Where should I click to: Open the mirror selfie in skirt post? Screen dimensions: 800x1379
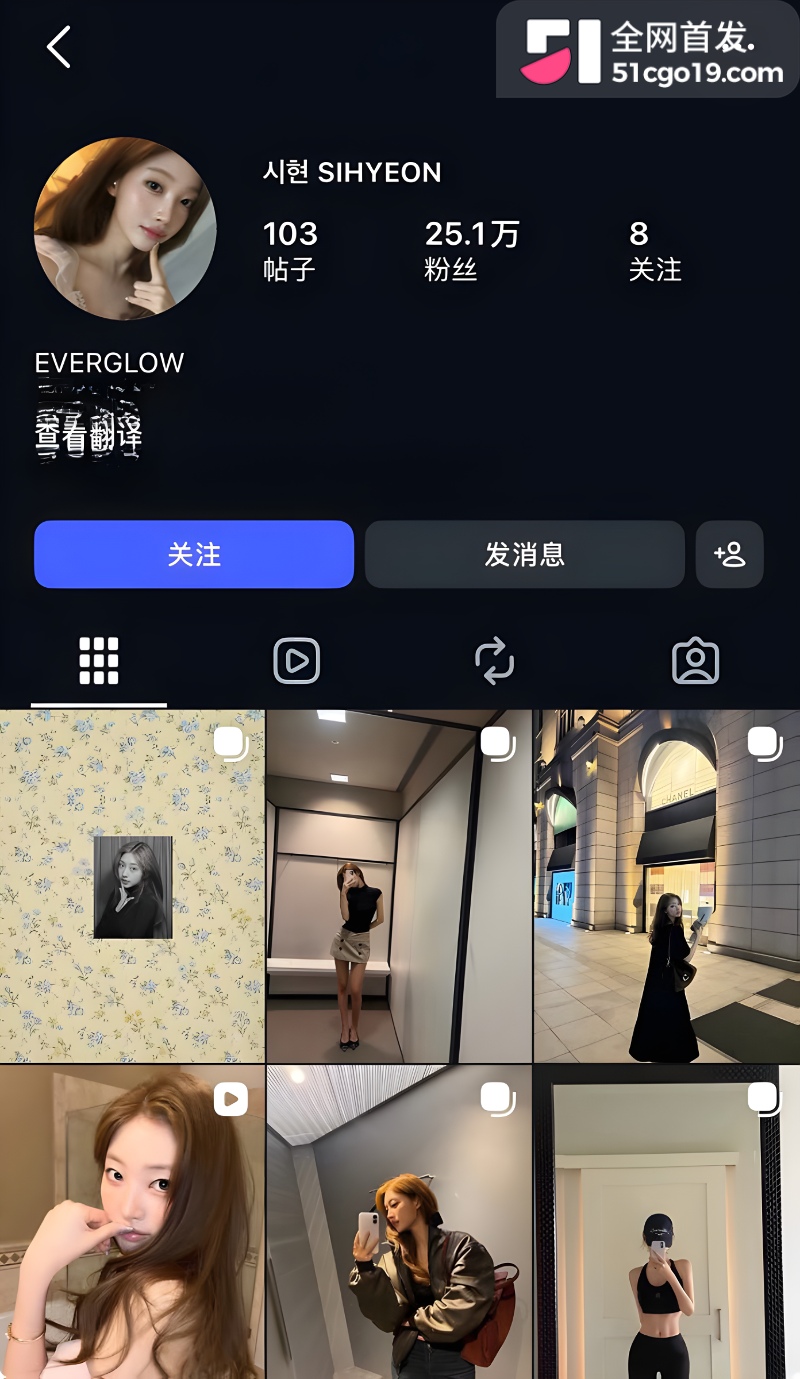(x=399, y=886)
